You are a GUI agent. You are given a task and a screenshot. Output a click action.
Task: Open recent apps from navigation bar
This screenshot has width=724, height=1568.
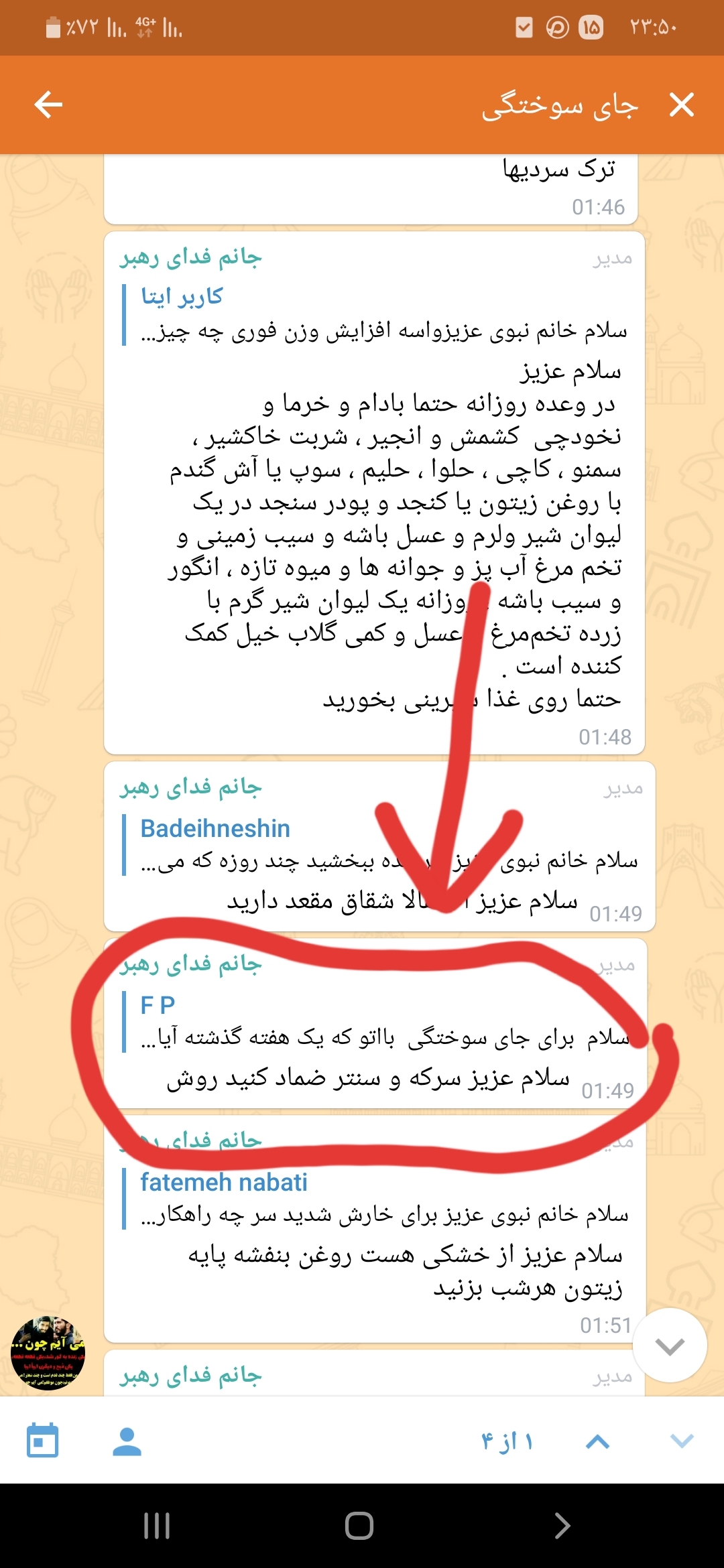[157, 1526]
